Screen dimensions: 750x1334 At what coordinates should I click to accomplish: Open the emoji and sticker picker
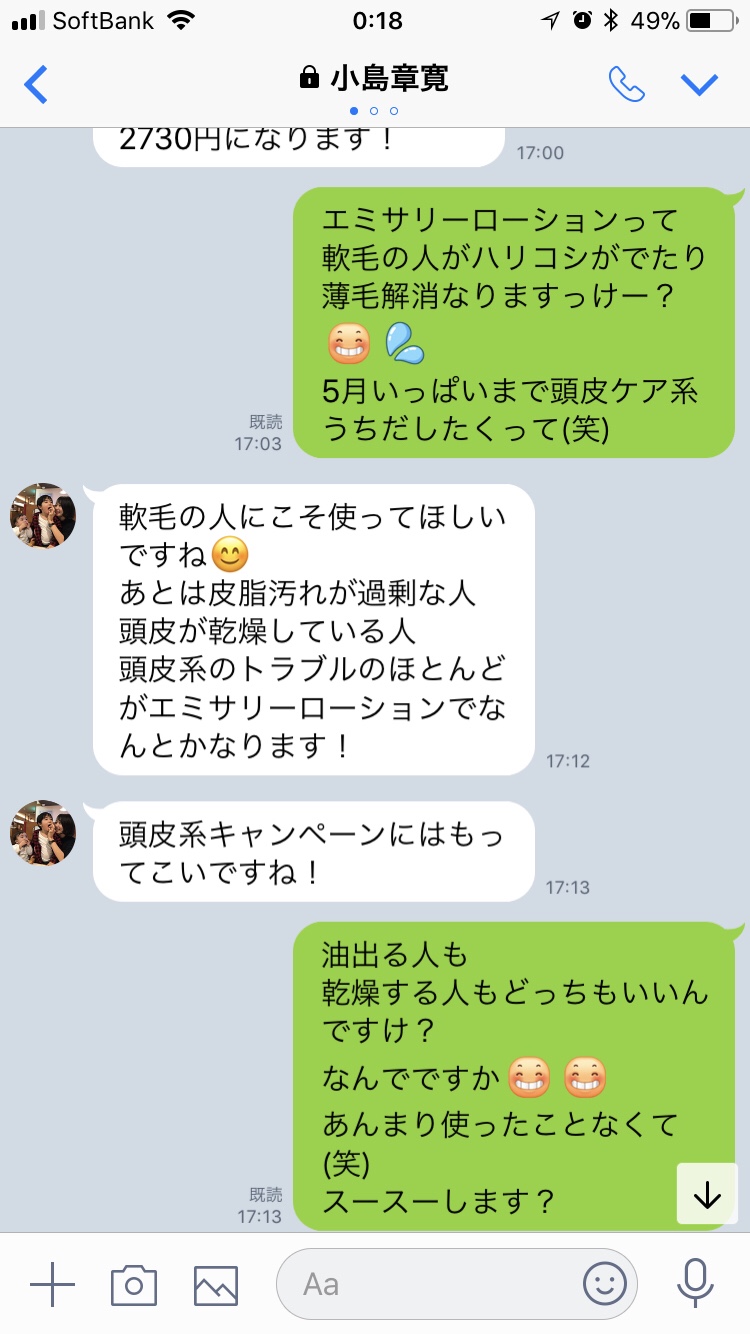pyautogui.click(x=604, y=1283)
